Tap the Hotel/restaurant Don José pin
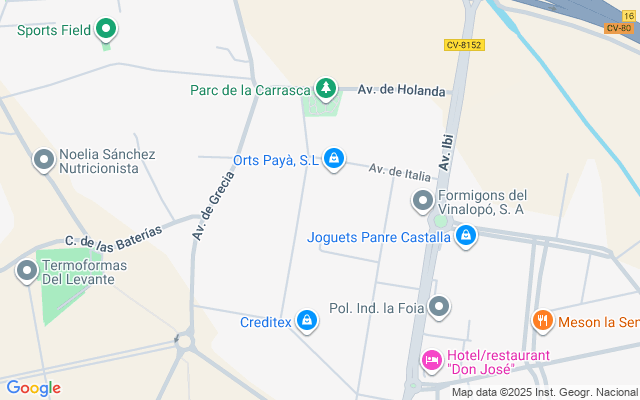Viewport: 640px width, 400px height. tap(432, 361)
